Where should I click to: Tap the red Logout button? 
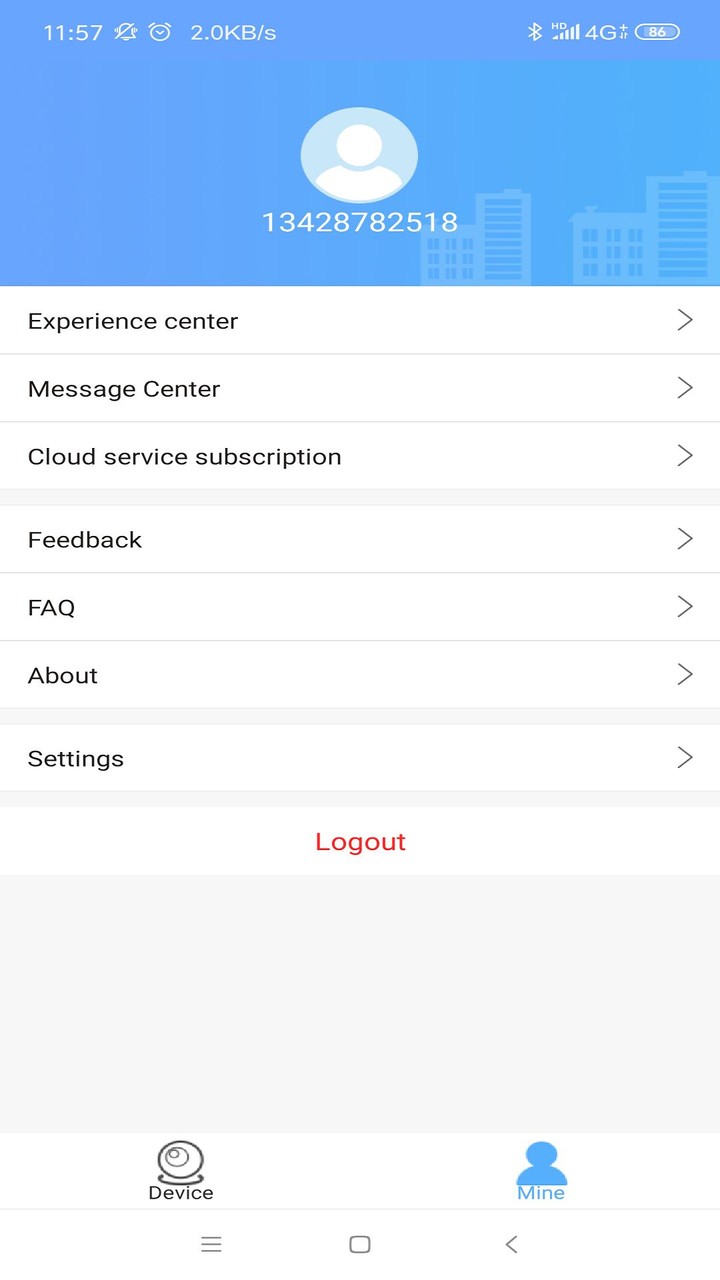[360, 842]
